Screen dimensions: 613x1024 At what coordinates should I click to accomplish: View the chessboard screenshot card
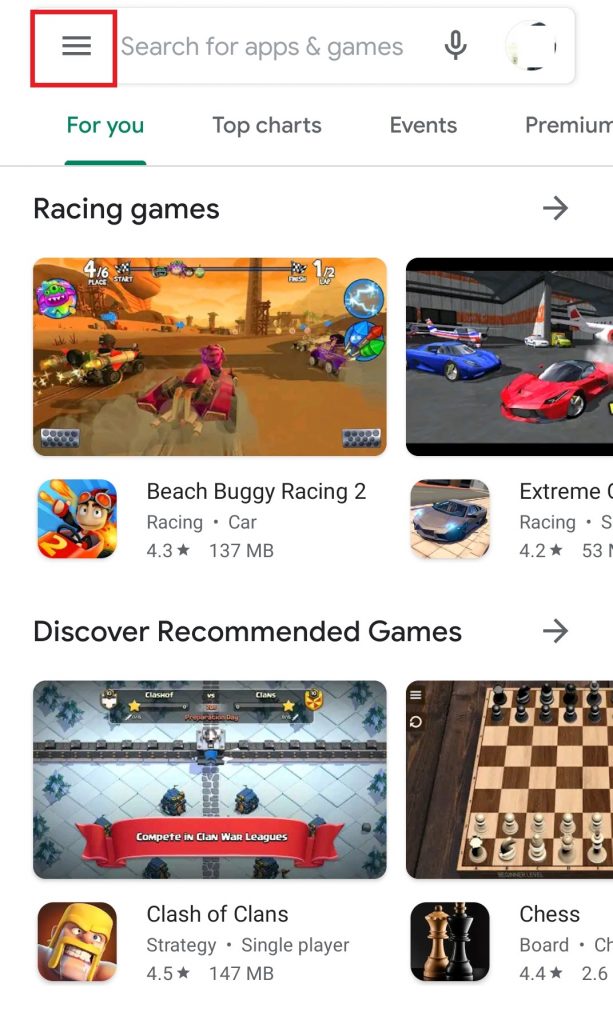[510, 780]
